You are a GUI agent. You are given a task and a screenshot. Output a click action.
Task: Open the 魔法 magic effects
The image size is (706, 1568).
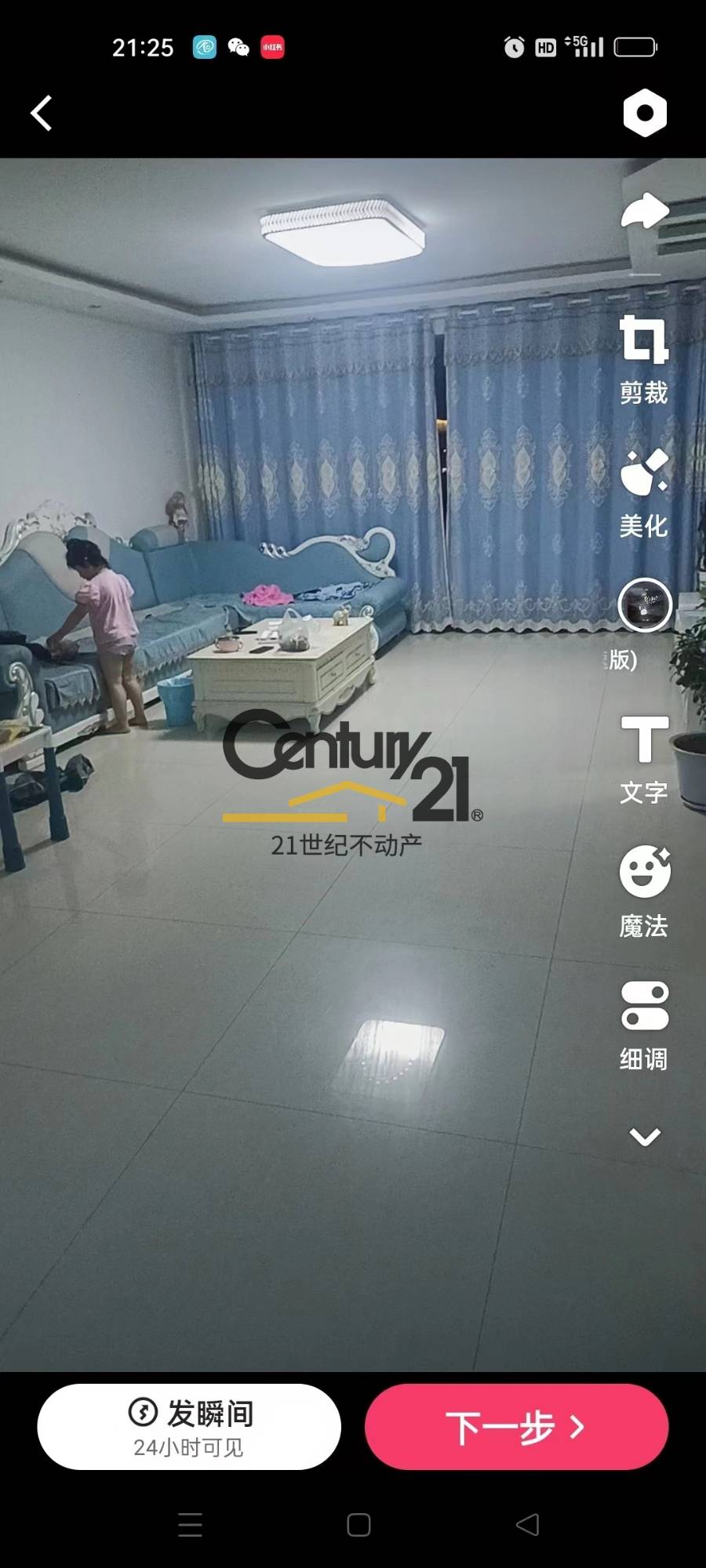pos(644,892)
